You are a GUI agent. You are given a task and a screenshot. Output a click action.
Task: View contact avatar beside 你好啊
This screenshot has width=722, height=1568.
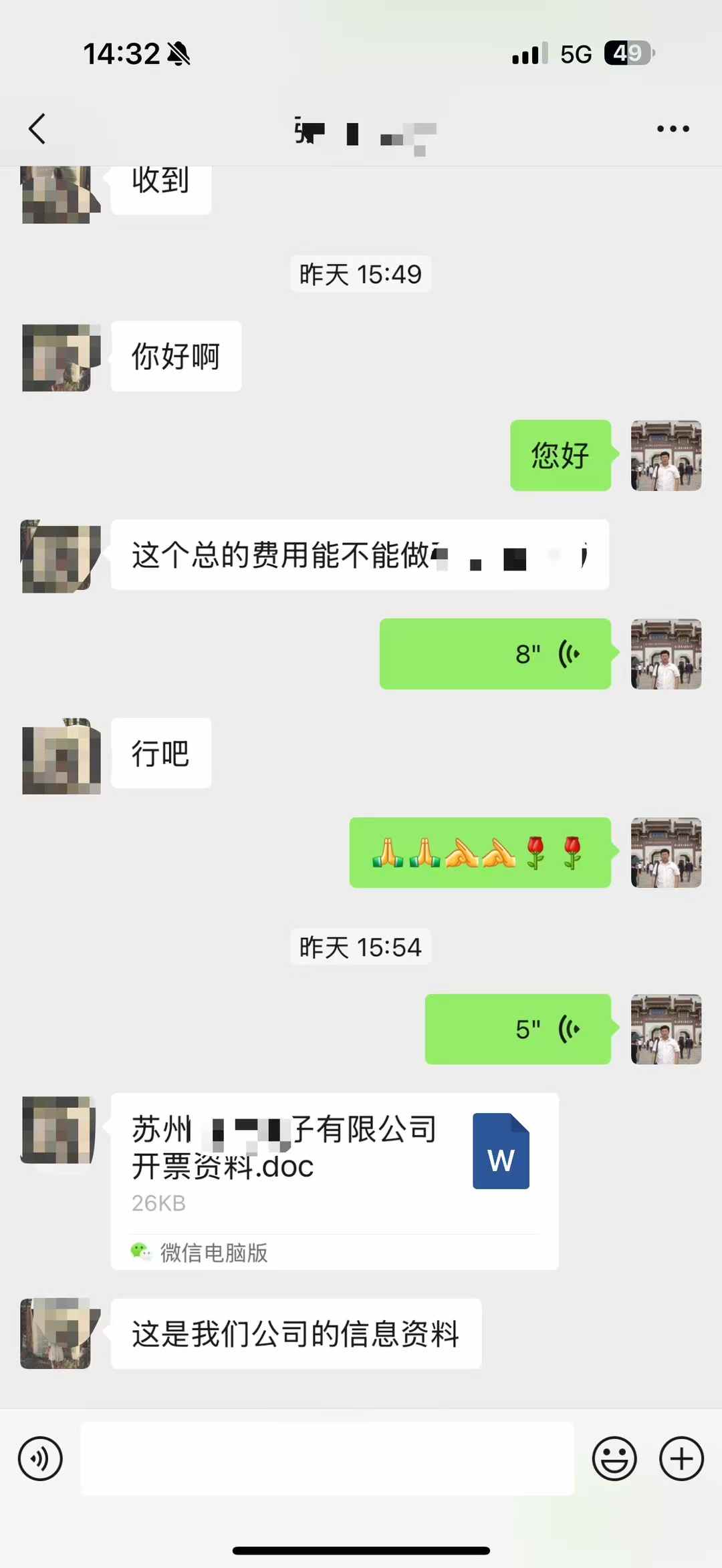pos(61,357)
